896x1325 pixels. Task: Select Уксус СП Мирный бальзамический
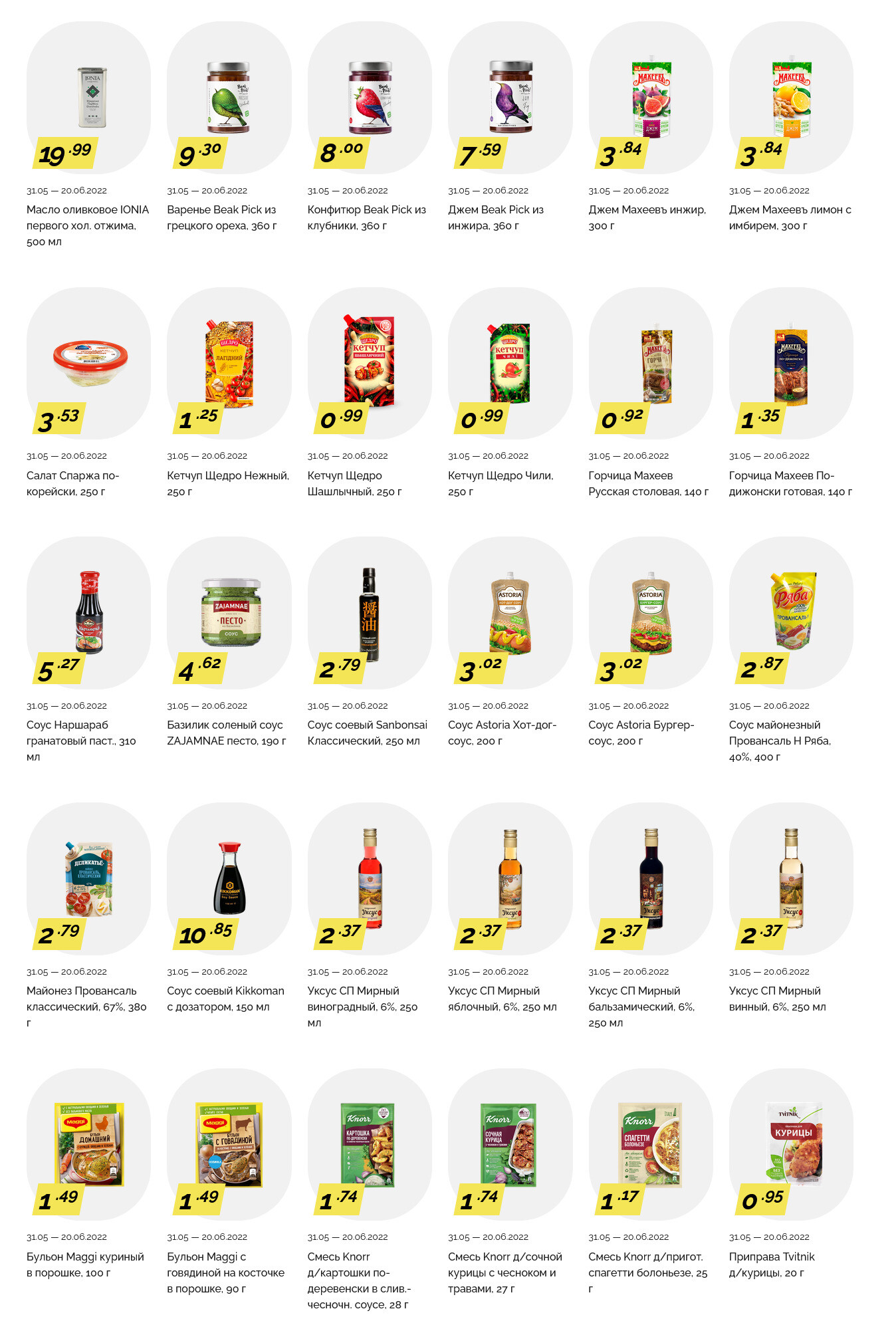651,878
